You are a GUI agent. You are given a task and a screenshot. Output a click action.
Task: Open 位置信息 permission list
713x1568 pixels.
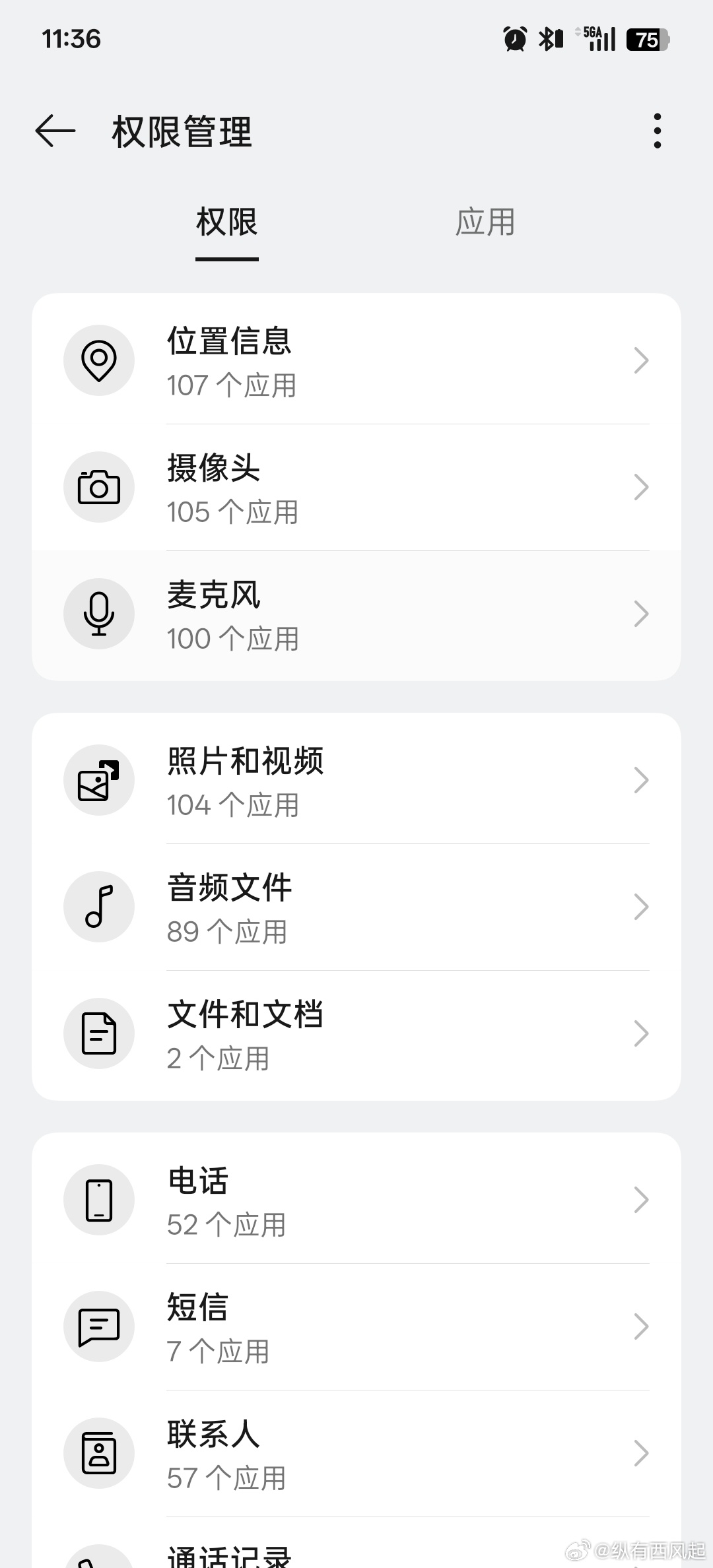356,360
